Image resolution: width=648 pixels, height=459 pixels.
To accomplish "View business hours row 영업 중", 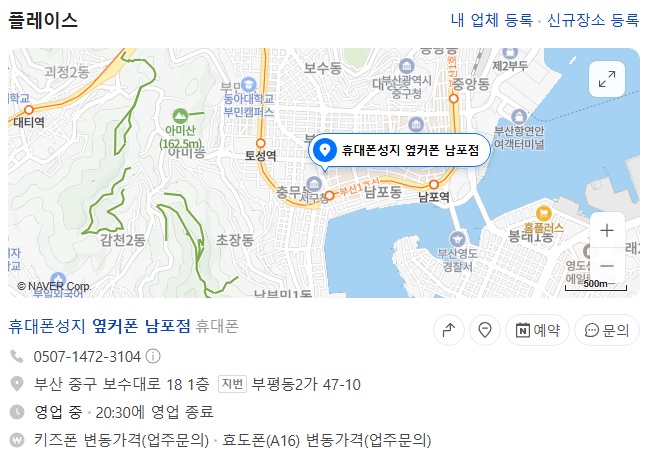I will pyautogui.click(x=112, y=412).
